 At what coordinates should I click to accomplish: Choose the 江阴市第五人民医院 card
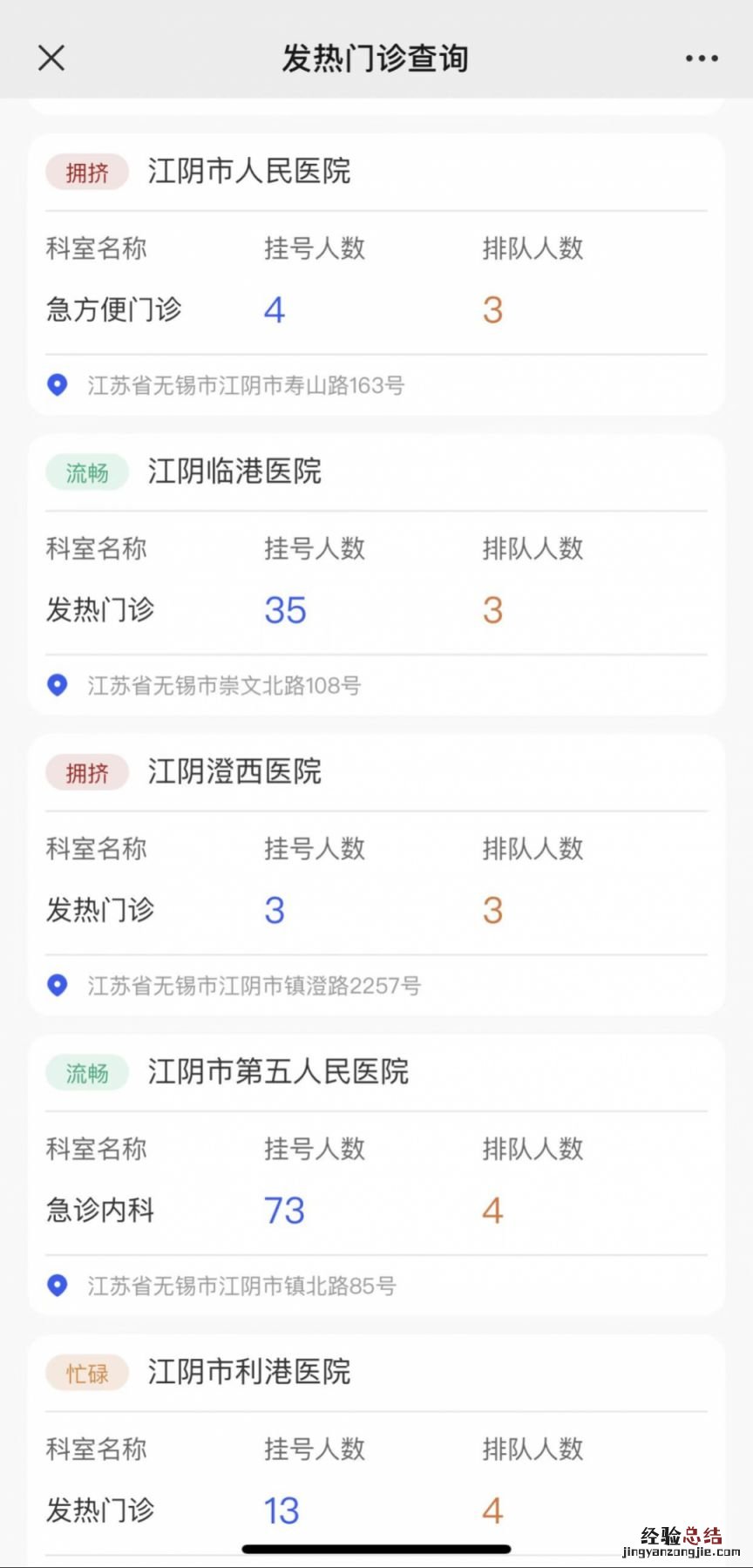pyautogui.click(x=278, y=1071)
